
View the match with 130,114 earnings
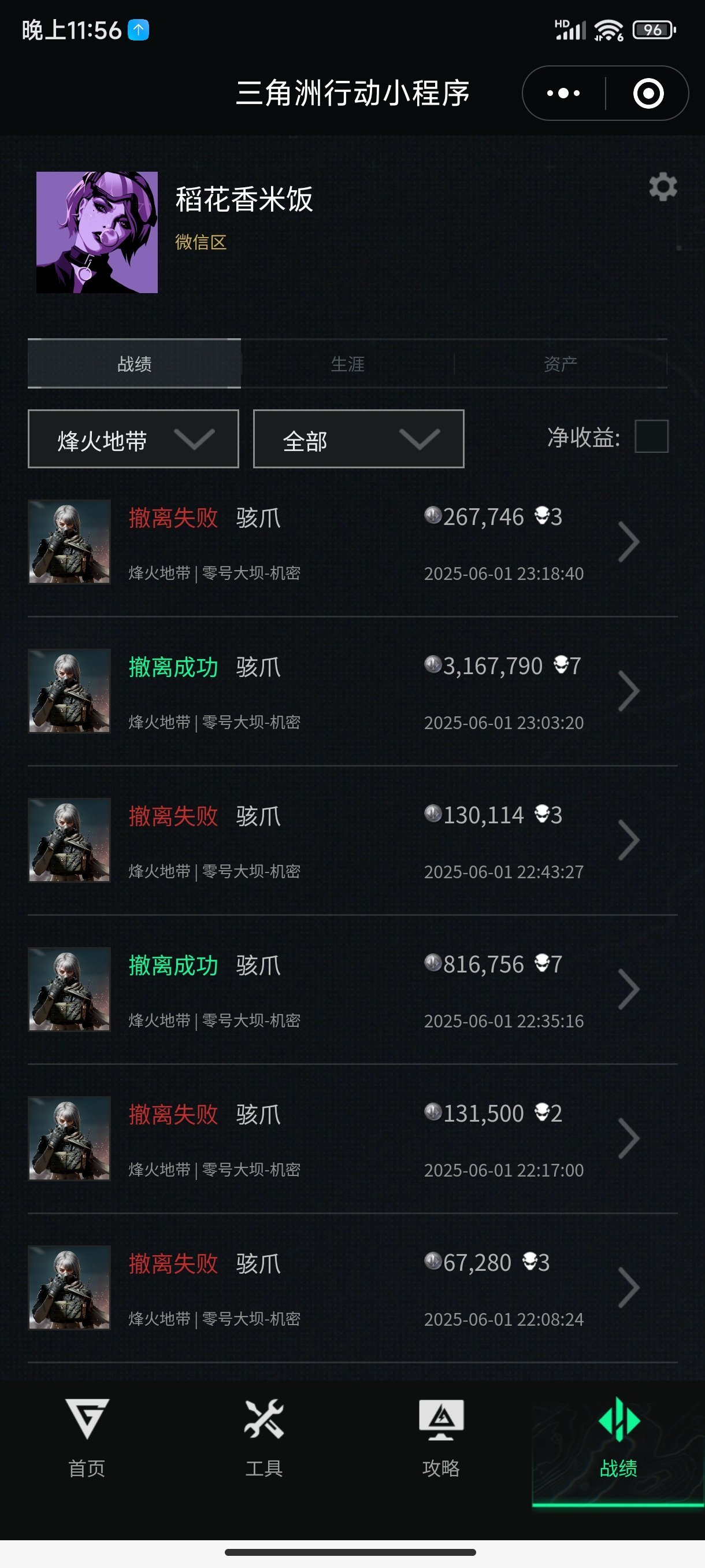pos(352,841)
